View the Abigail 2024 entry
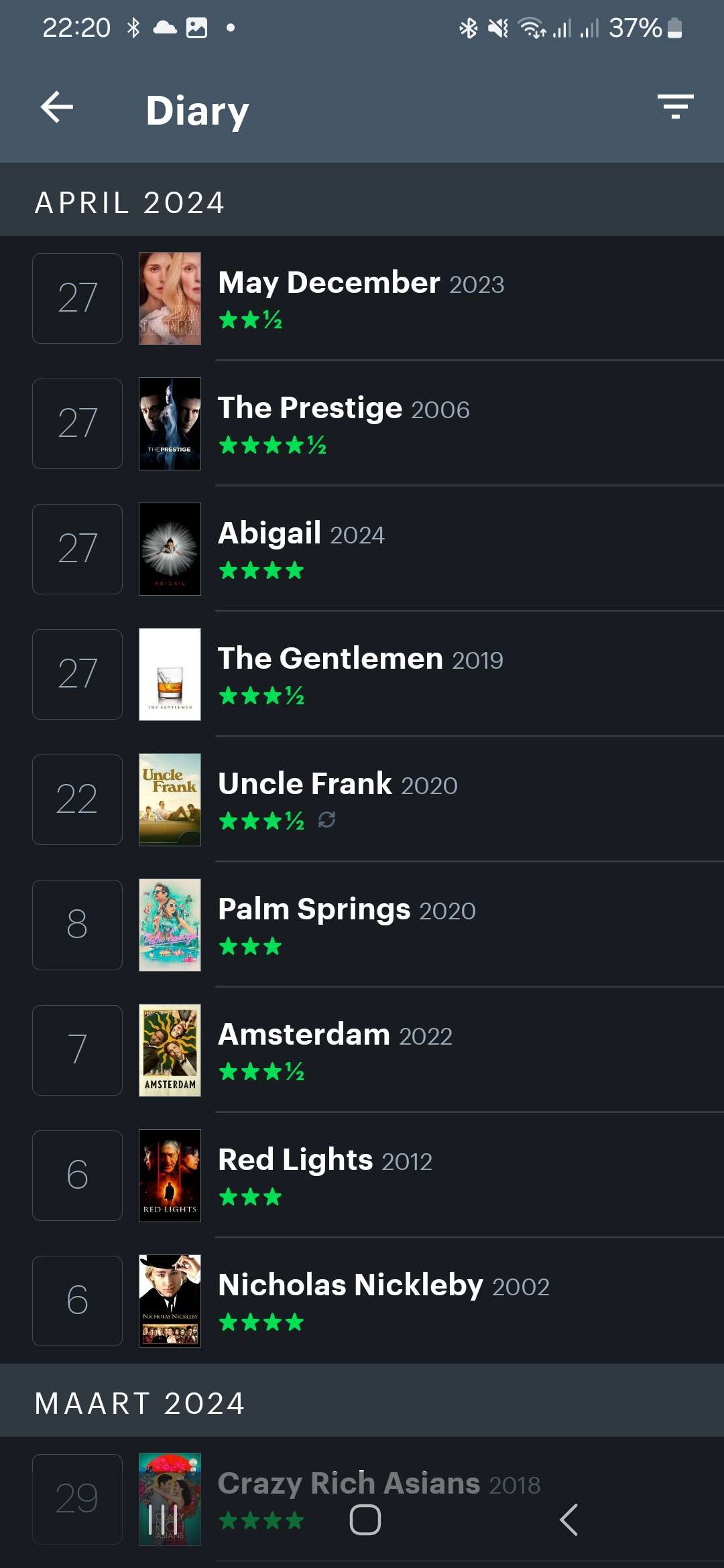Image resolution: width=724 pixels, height=1568 pixels. (x=362, y=549)
